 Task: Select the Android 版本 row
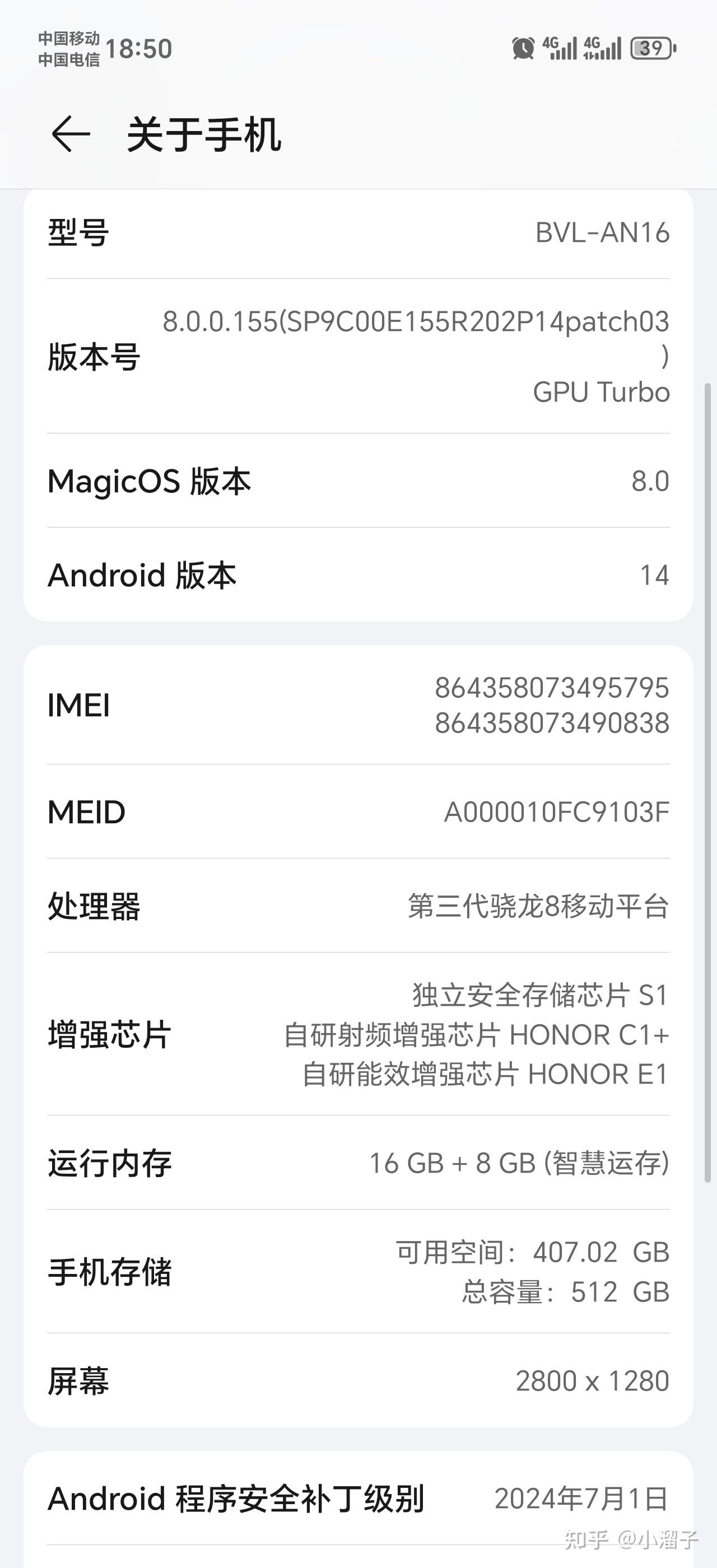point(358,575)
